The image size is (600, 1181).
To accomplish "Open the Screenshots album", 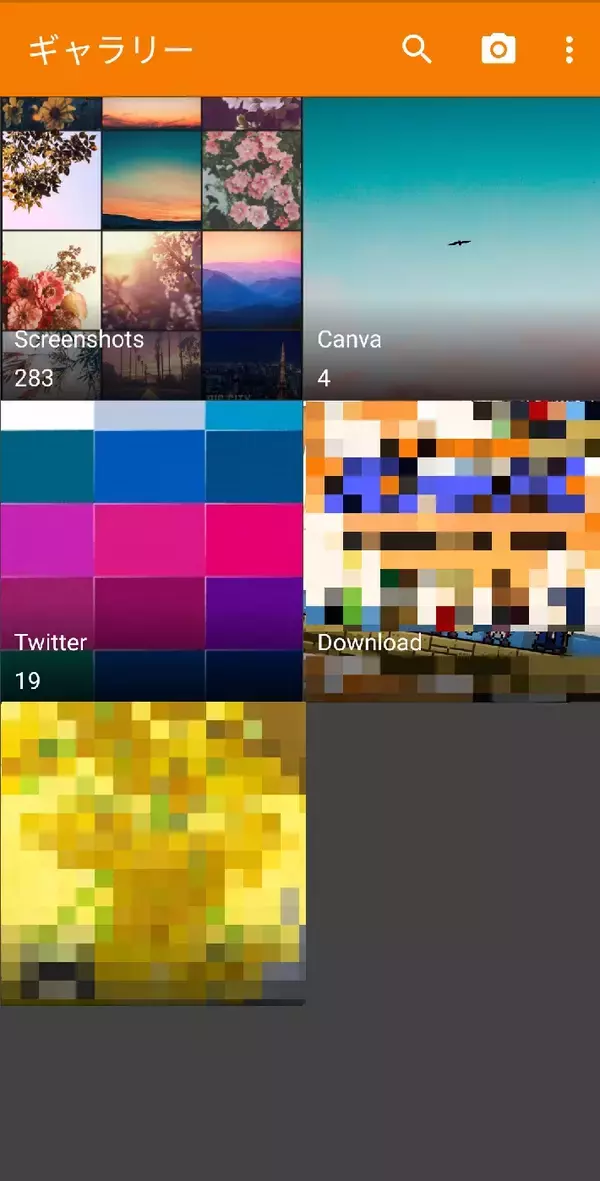I will coord(151,248).
